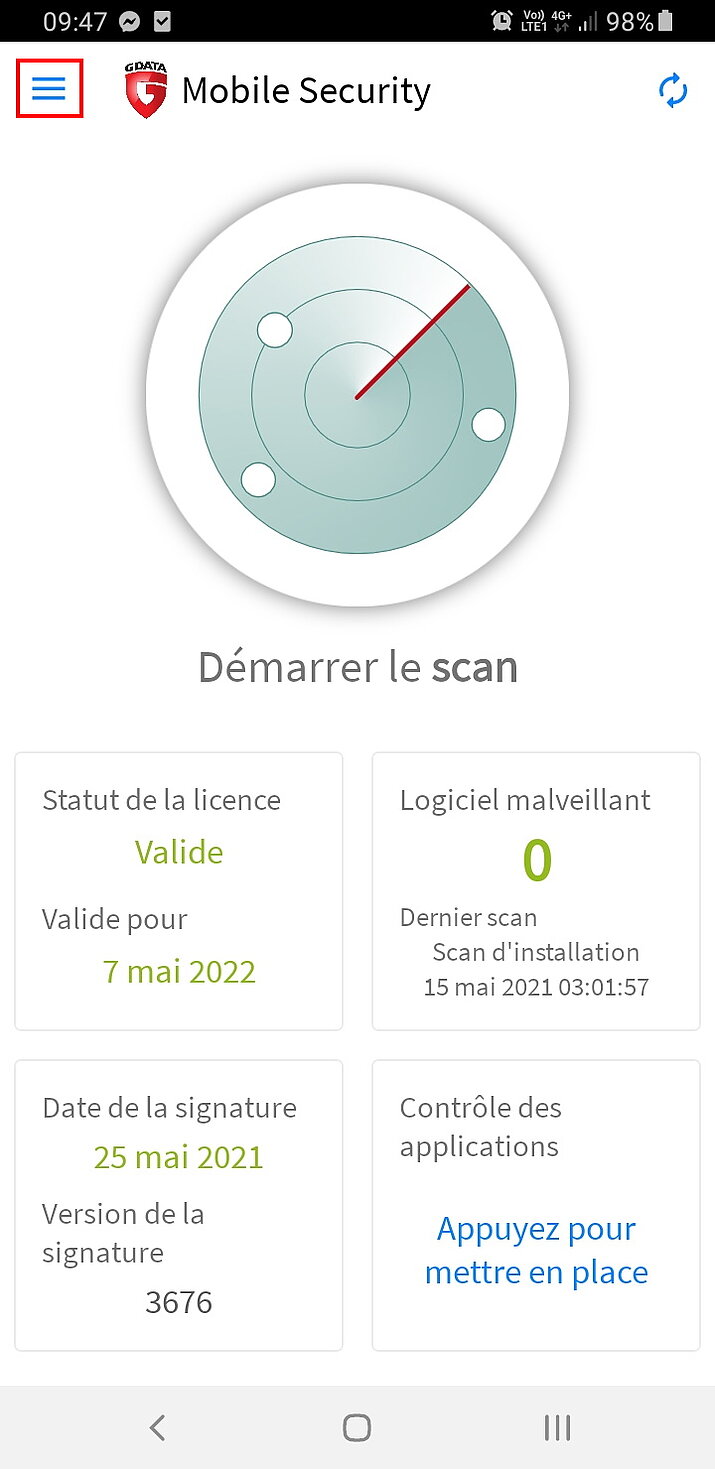
Task: Tap Appuyez pour mettre en place
Action: click(x=536, y=1250)
